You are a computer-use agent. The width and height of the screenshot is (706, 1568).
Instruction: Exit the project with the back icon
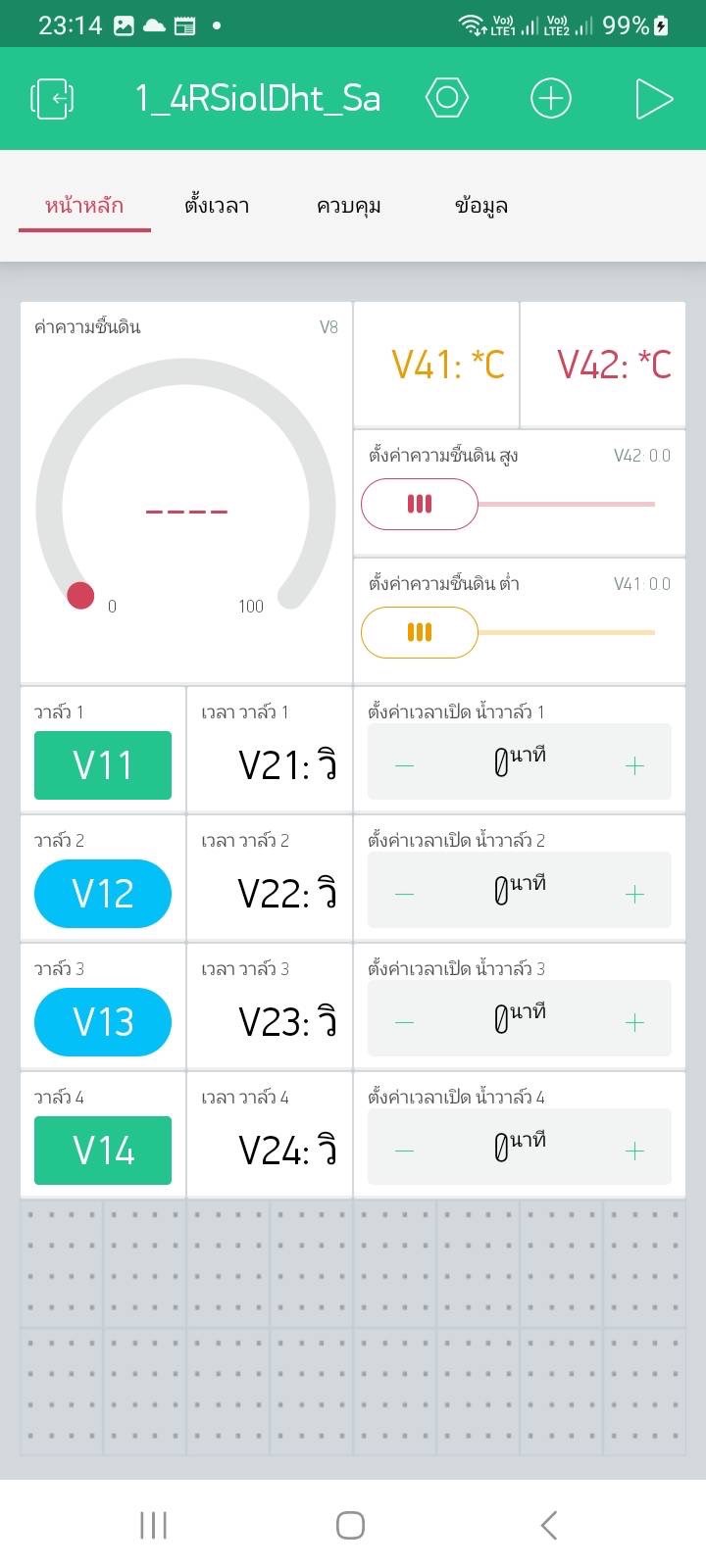(x=53, y=99)
